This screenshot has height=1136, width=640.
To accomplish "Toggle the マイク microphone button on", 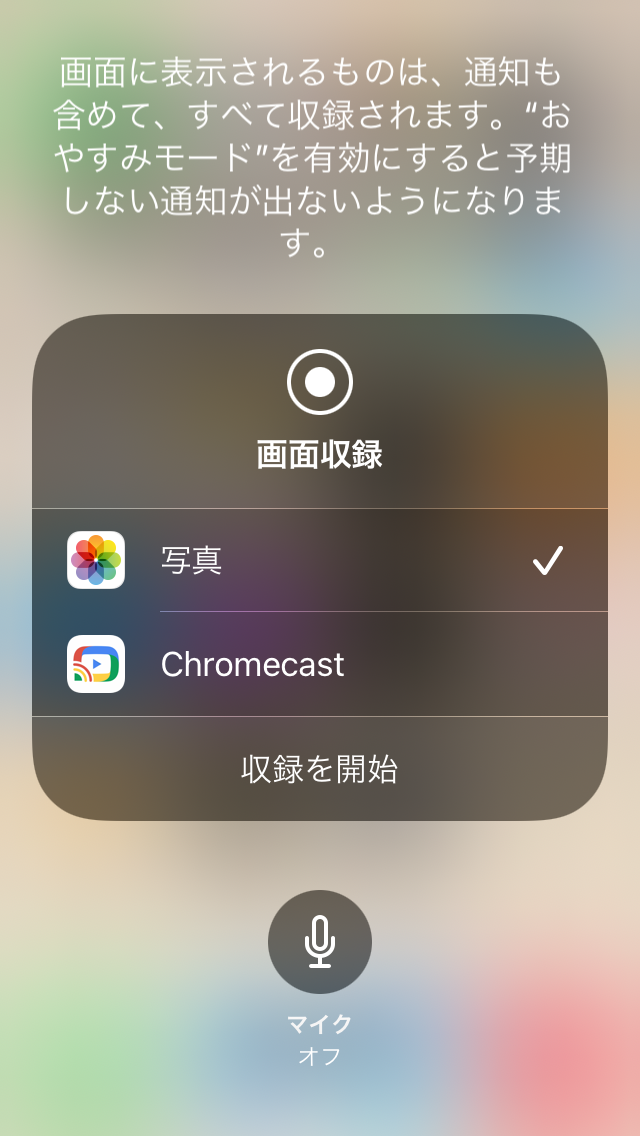I will click(x=320, y=942).
